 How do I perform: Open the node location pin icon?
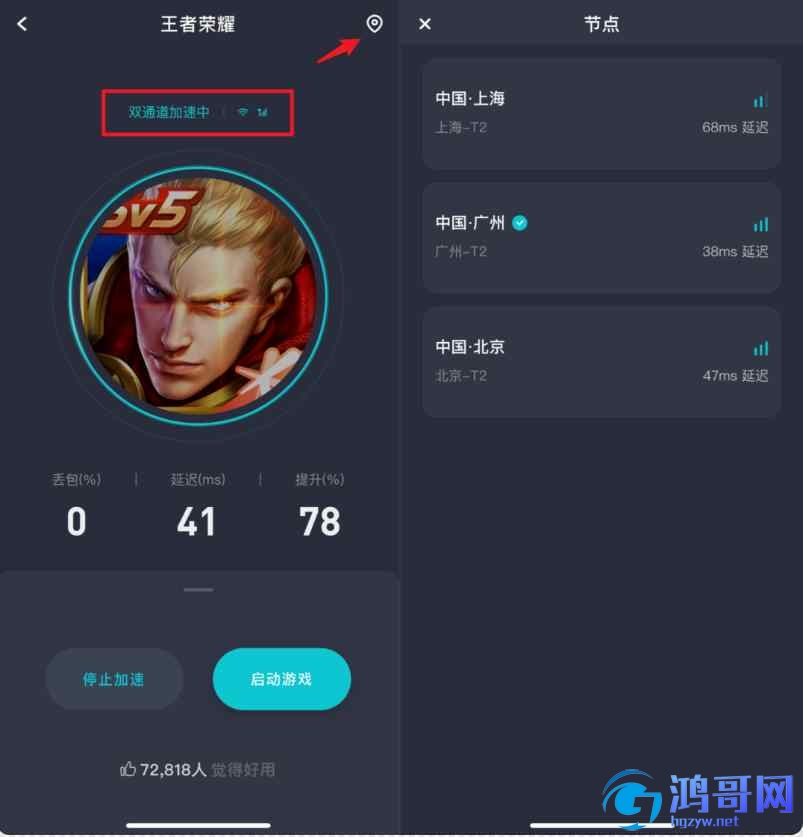point(374,23)
